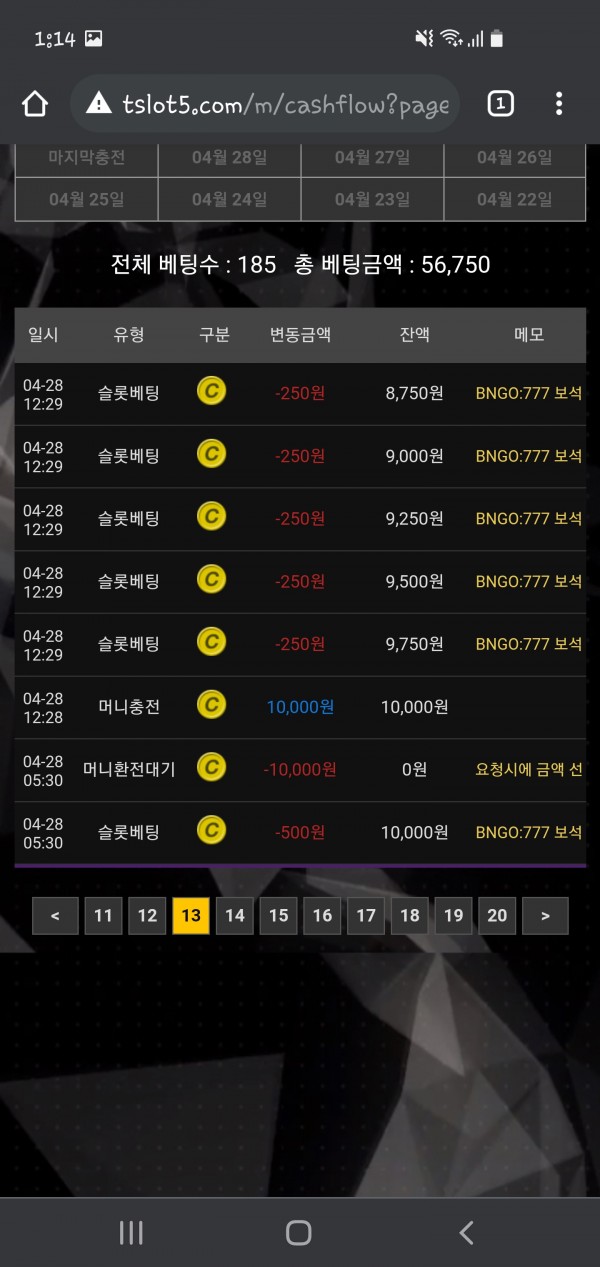Open the browser tab switcher

pos(500,104)
